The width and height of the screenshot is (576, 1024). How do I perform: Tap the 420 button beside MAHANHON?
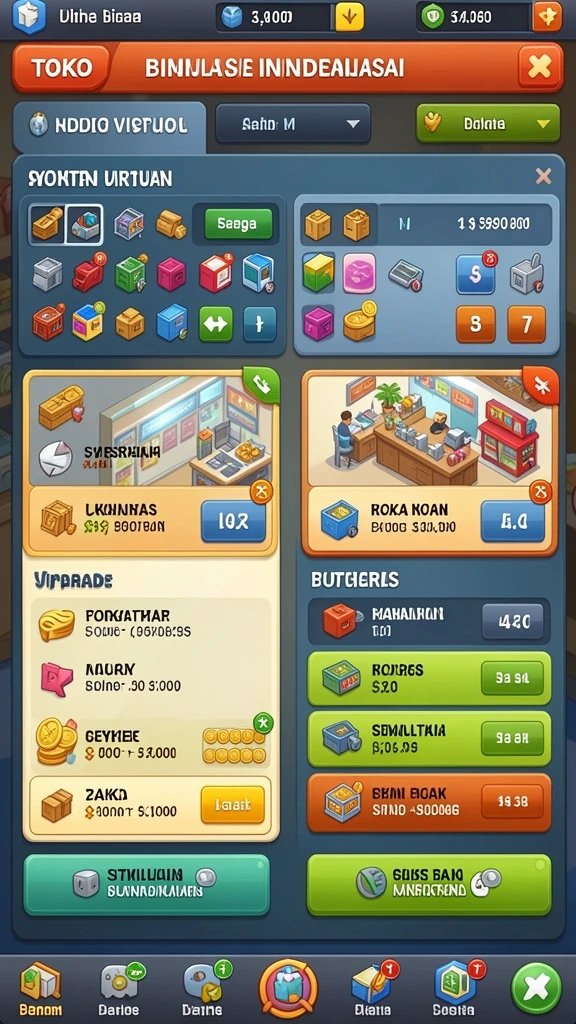click(513, 622)
